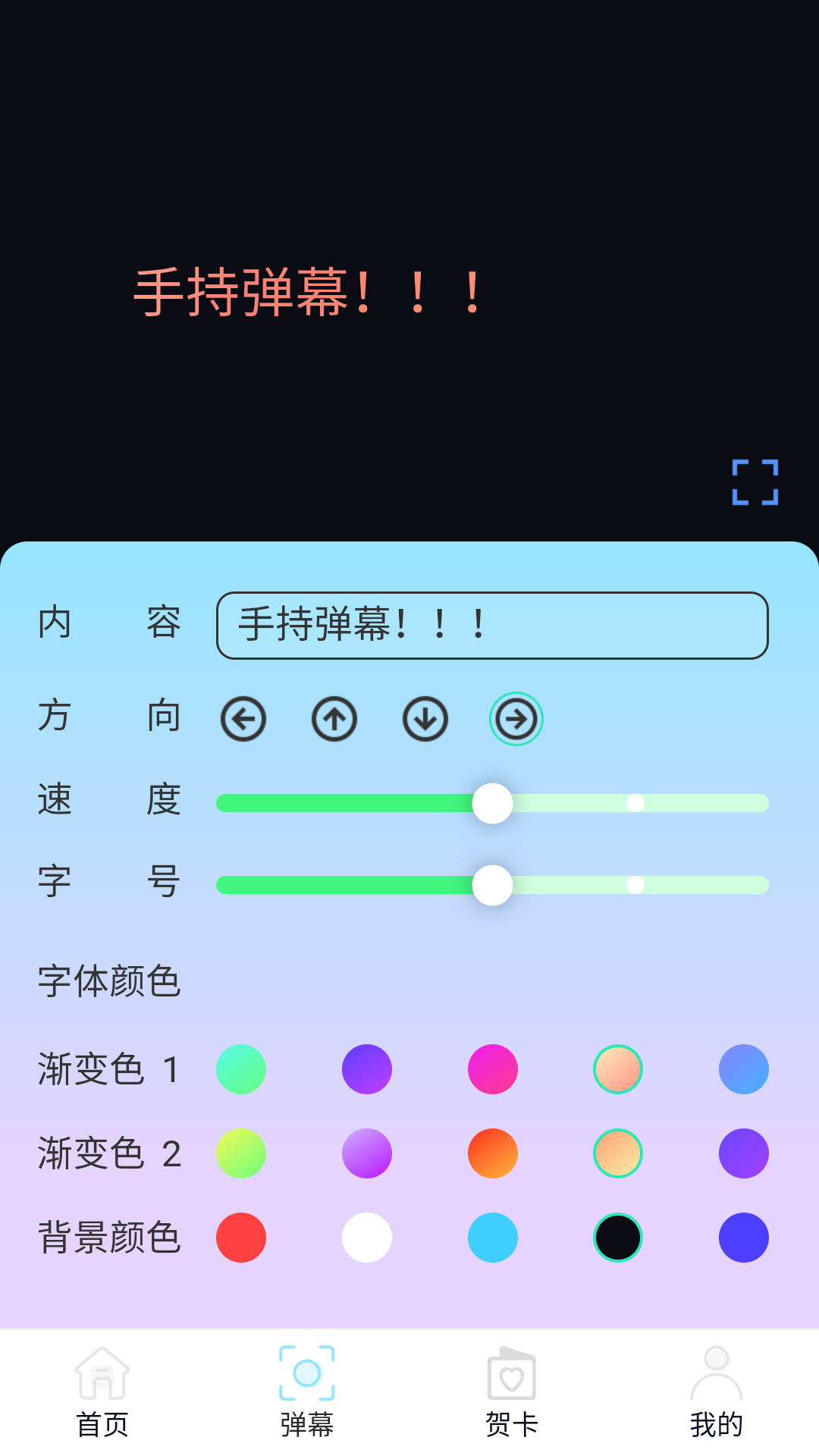Open the 贺卡 section
This screenshot has height=1456, width=819.
(x=513, y=1395)
